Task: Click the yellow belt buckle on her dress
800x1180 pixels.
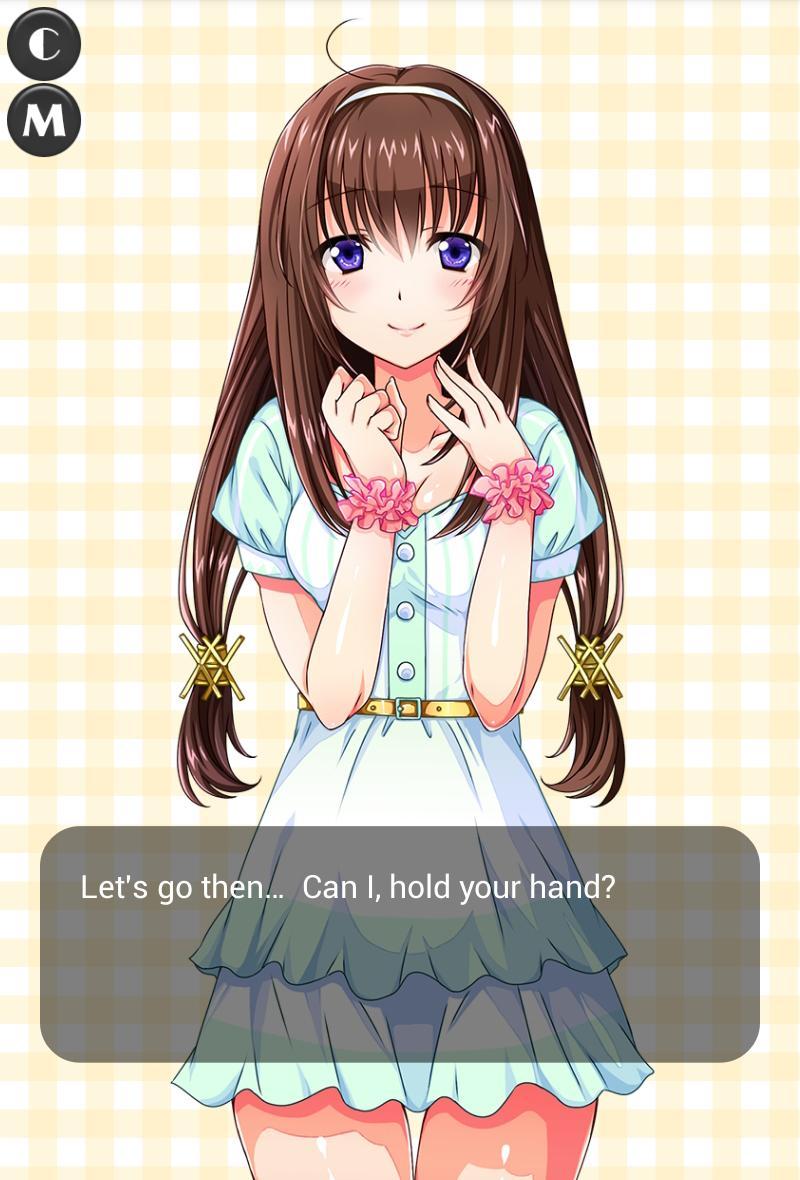Action: [410, 710]
